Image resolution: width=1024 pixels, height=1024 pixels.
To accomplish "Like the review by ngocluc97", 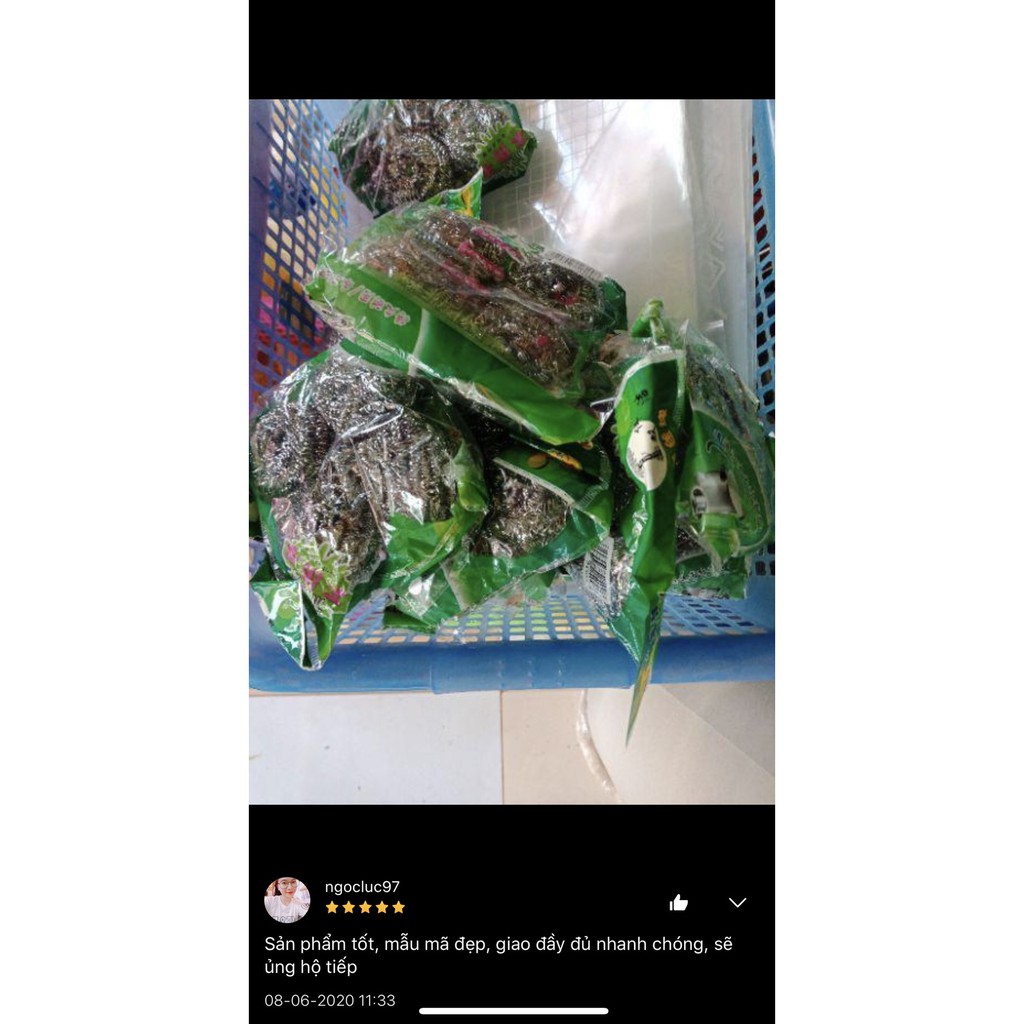I will 679,903.
